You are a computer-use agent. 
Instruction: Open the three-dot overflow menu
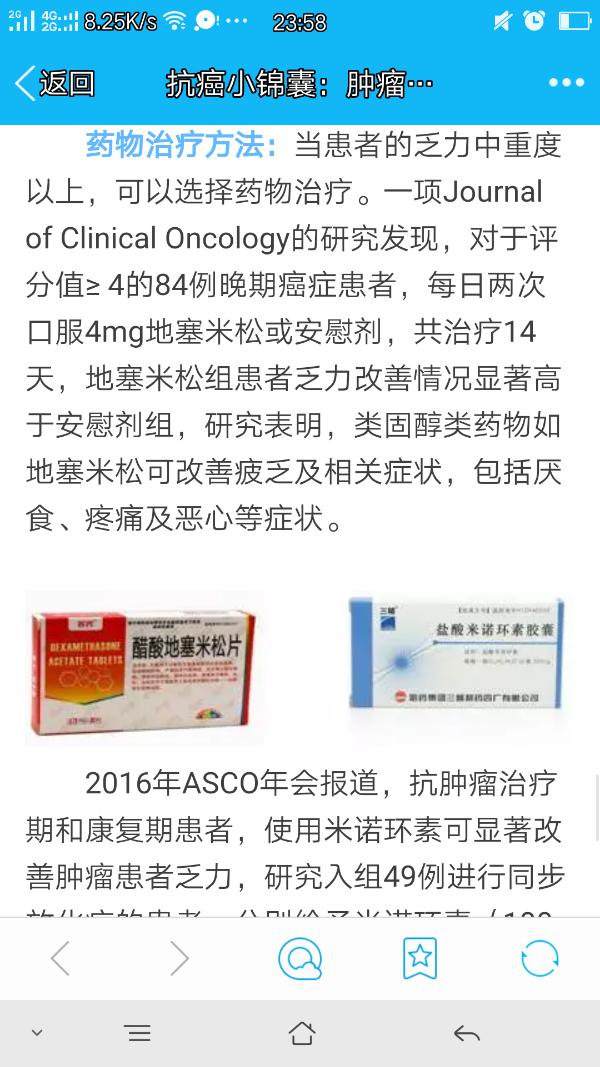click(x=566, y=84)
